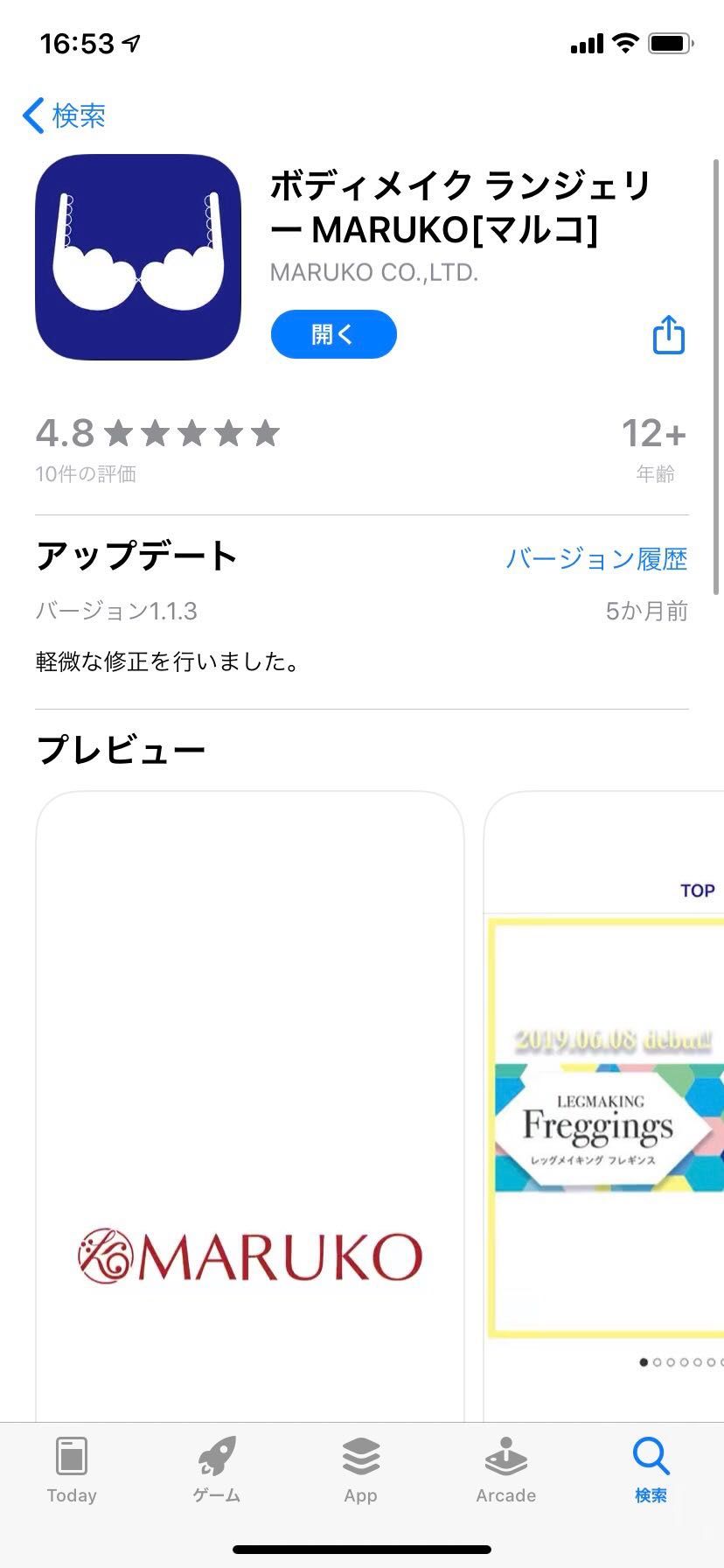Viewport: 724px width, 1568px height.
Task: Switch to the ゲーム tab
Action: point(217,1470)
